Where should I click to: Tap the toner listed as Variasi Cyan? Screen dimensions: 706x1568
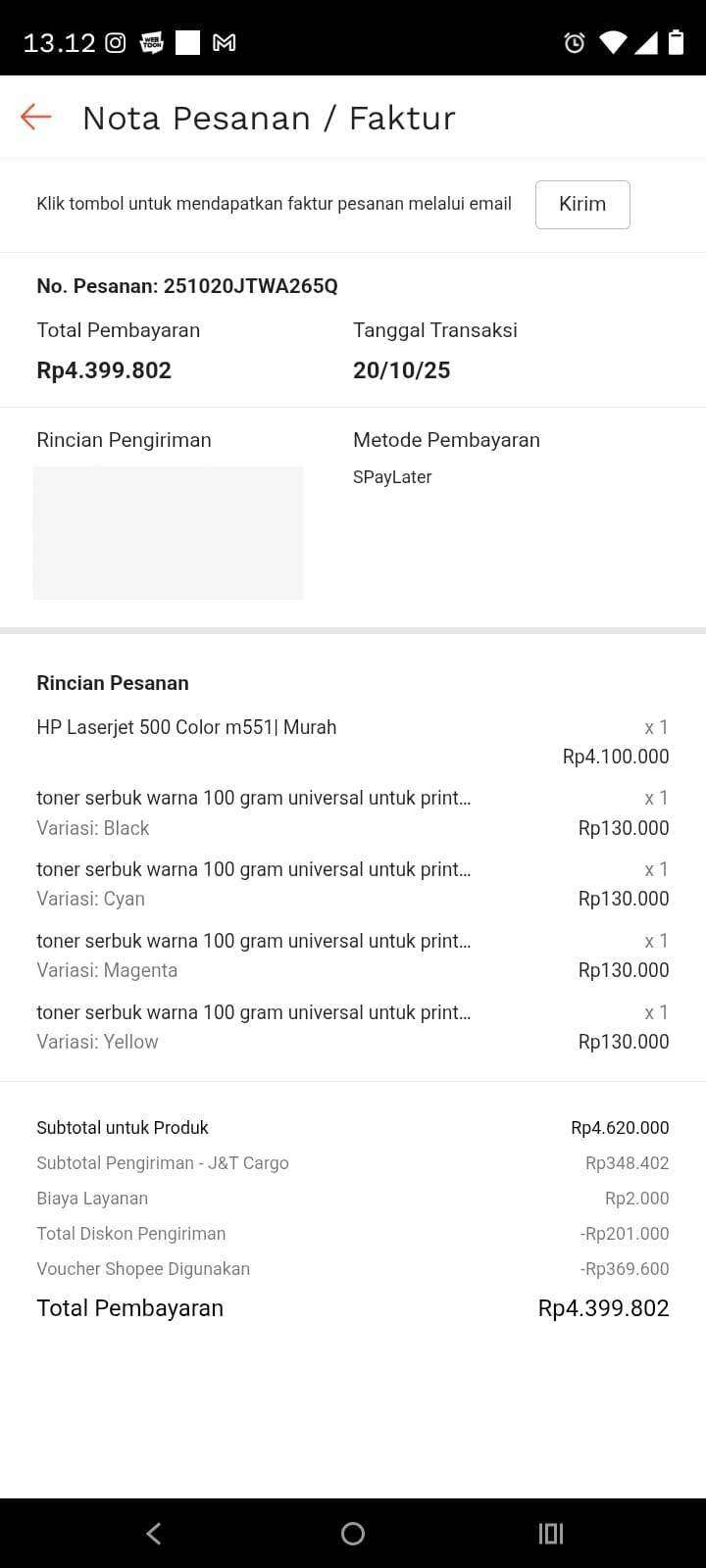point(253,883)
